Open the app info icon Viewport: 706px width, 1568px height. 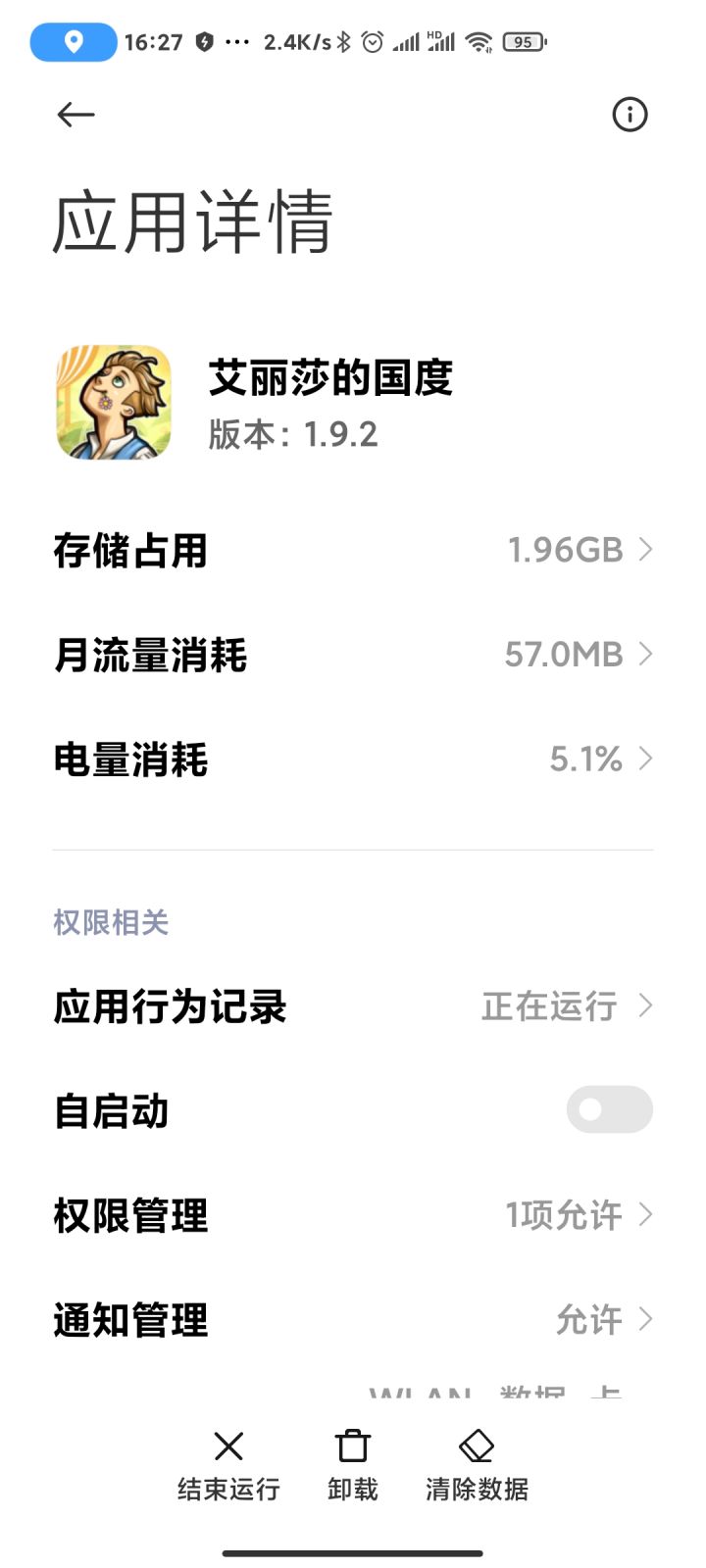pyautogui.click(x=630, y=115)
